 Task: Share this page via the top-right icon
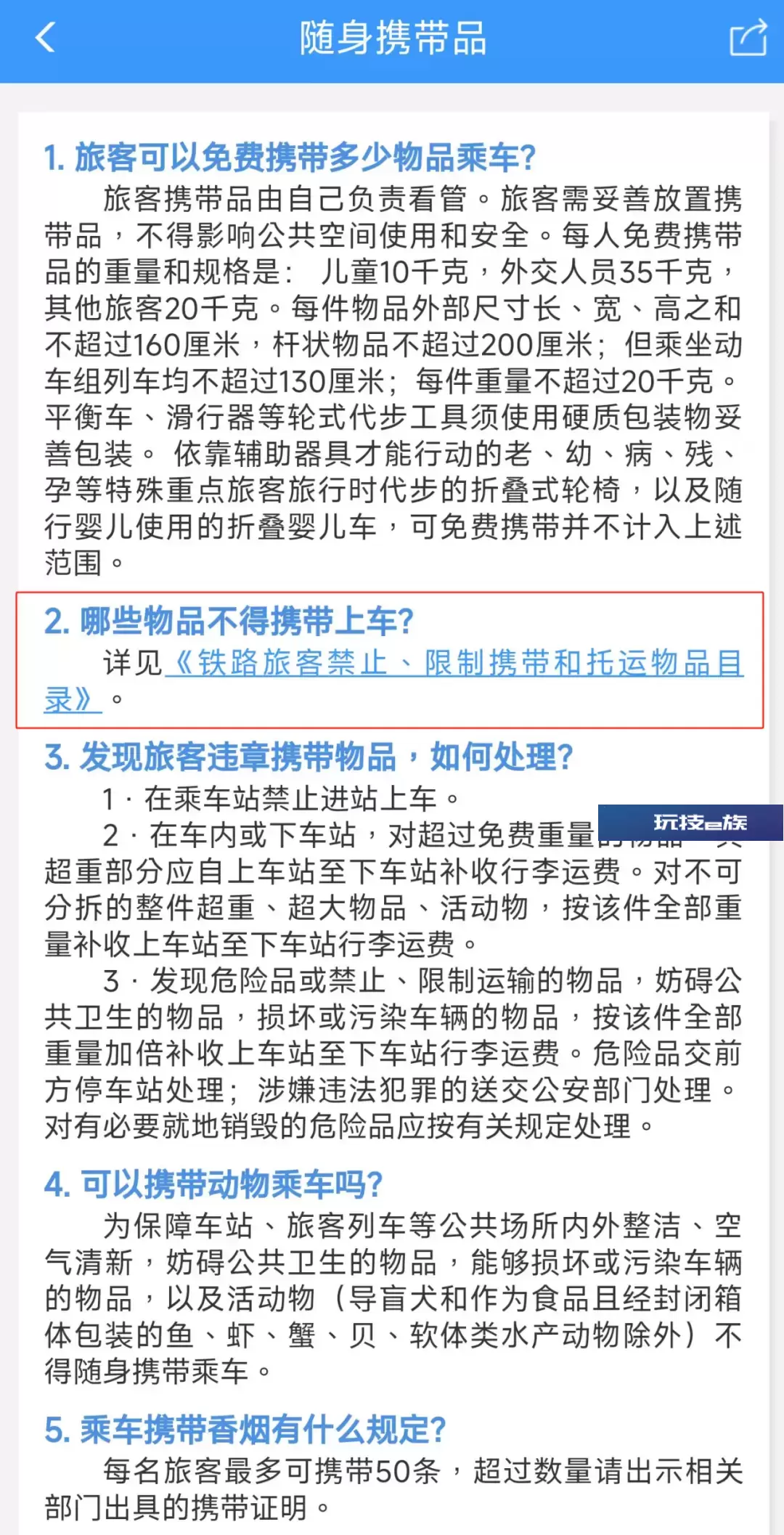pos(748,38)
